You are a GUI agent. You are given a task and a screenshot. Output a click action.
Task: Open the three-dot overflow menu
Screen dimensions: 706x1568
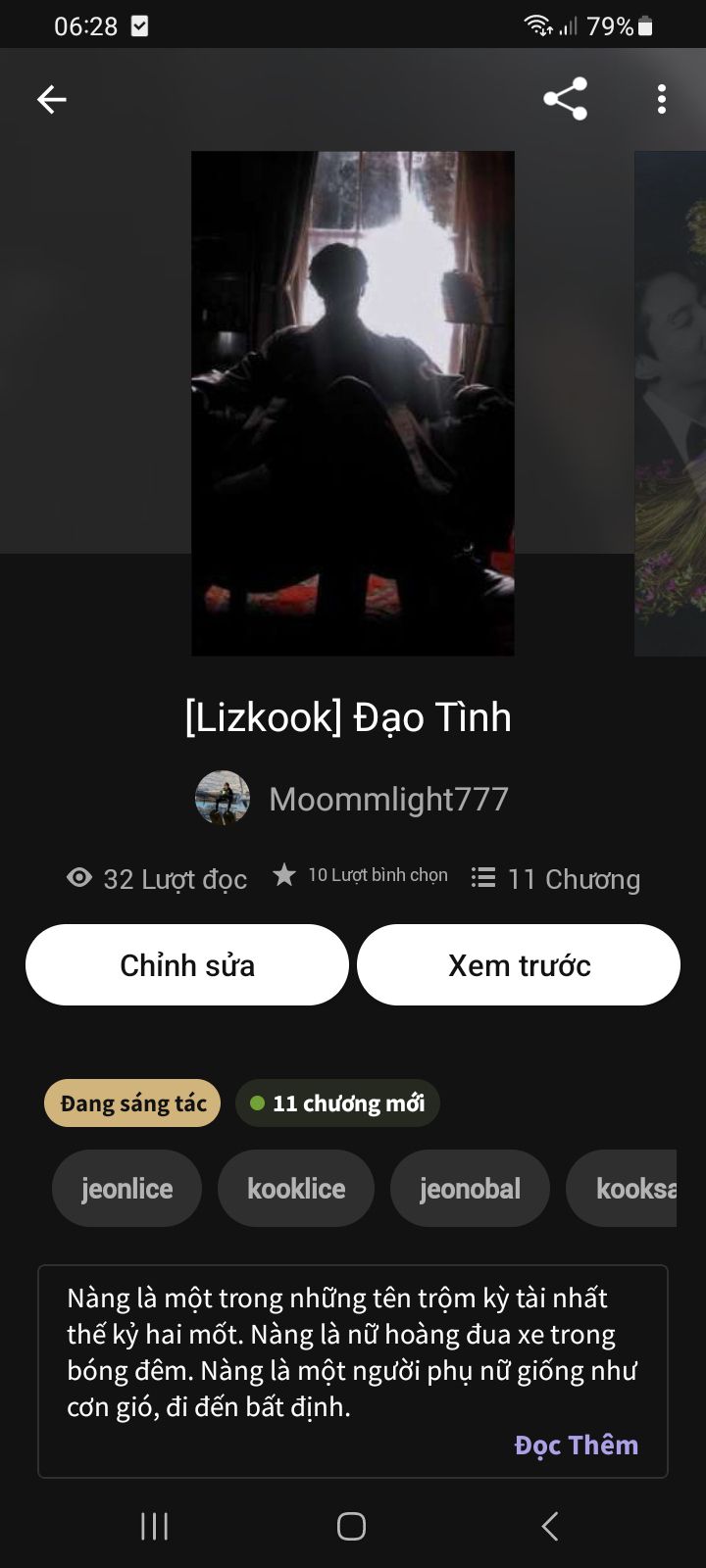[x=662, y=99]
